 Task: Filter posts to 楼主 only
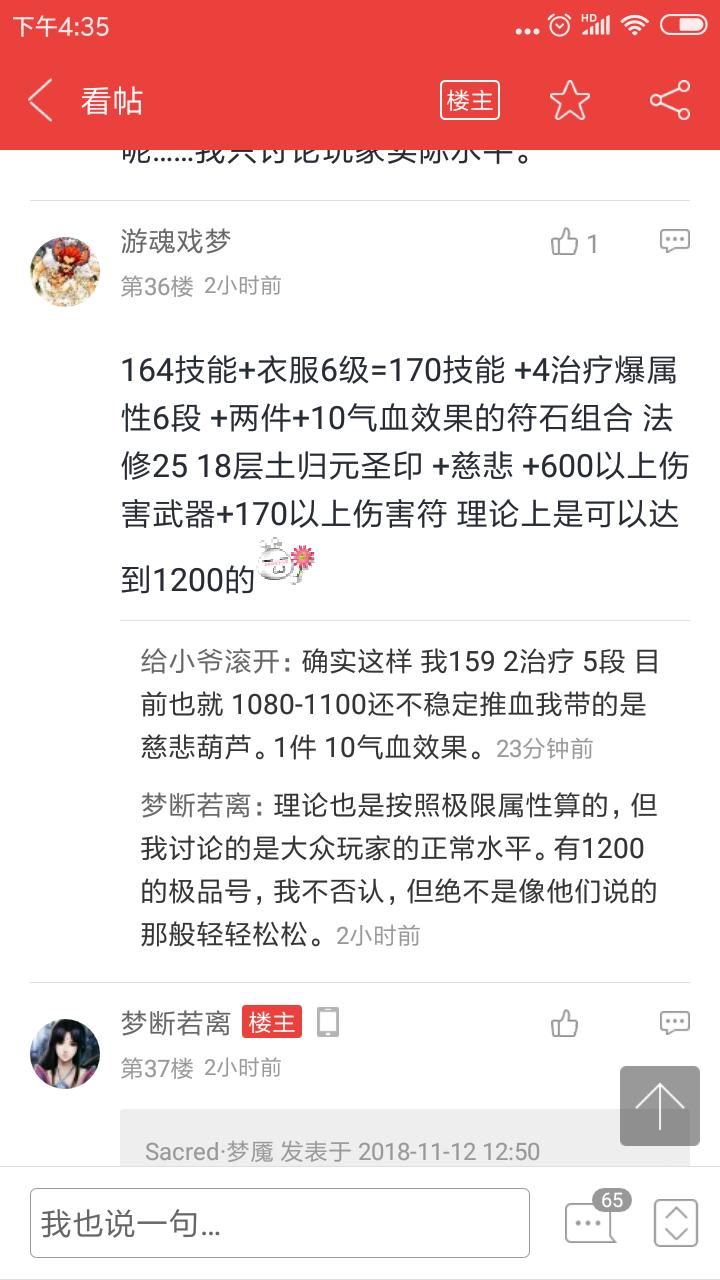click(x=469, y=101)
